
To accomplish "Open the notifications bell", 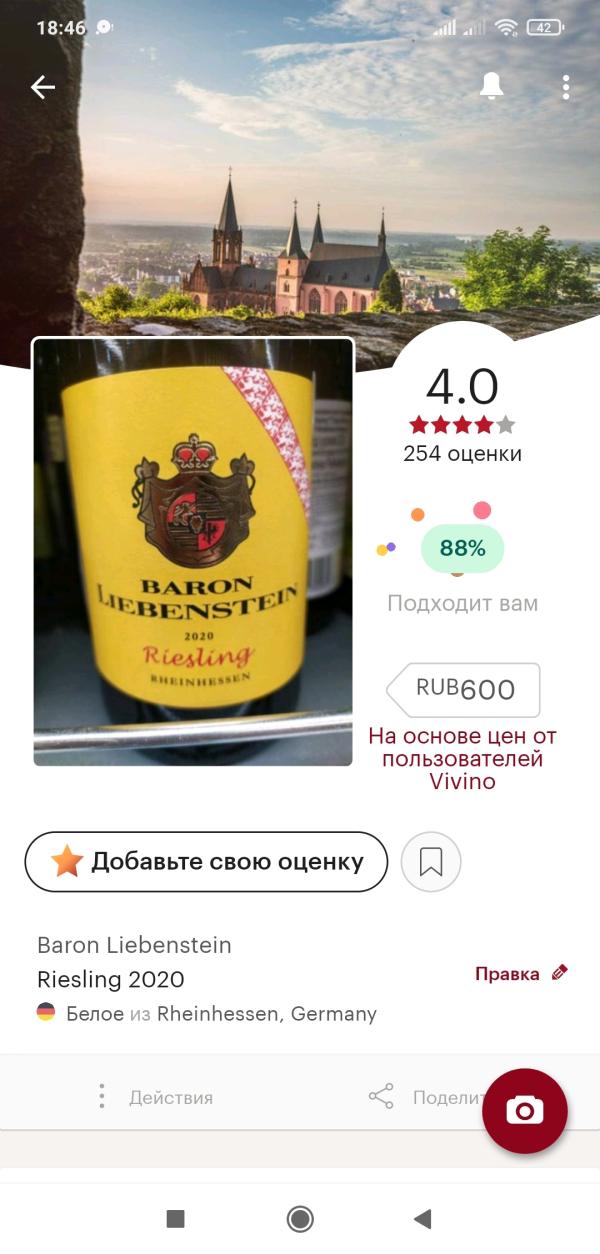I will [491, 87].
